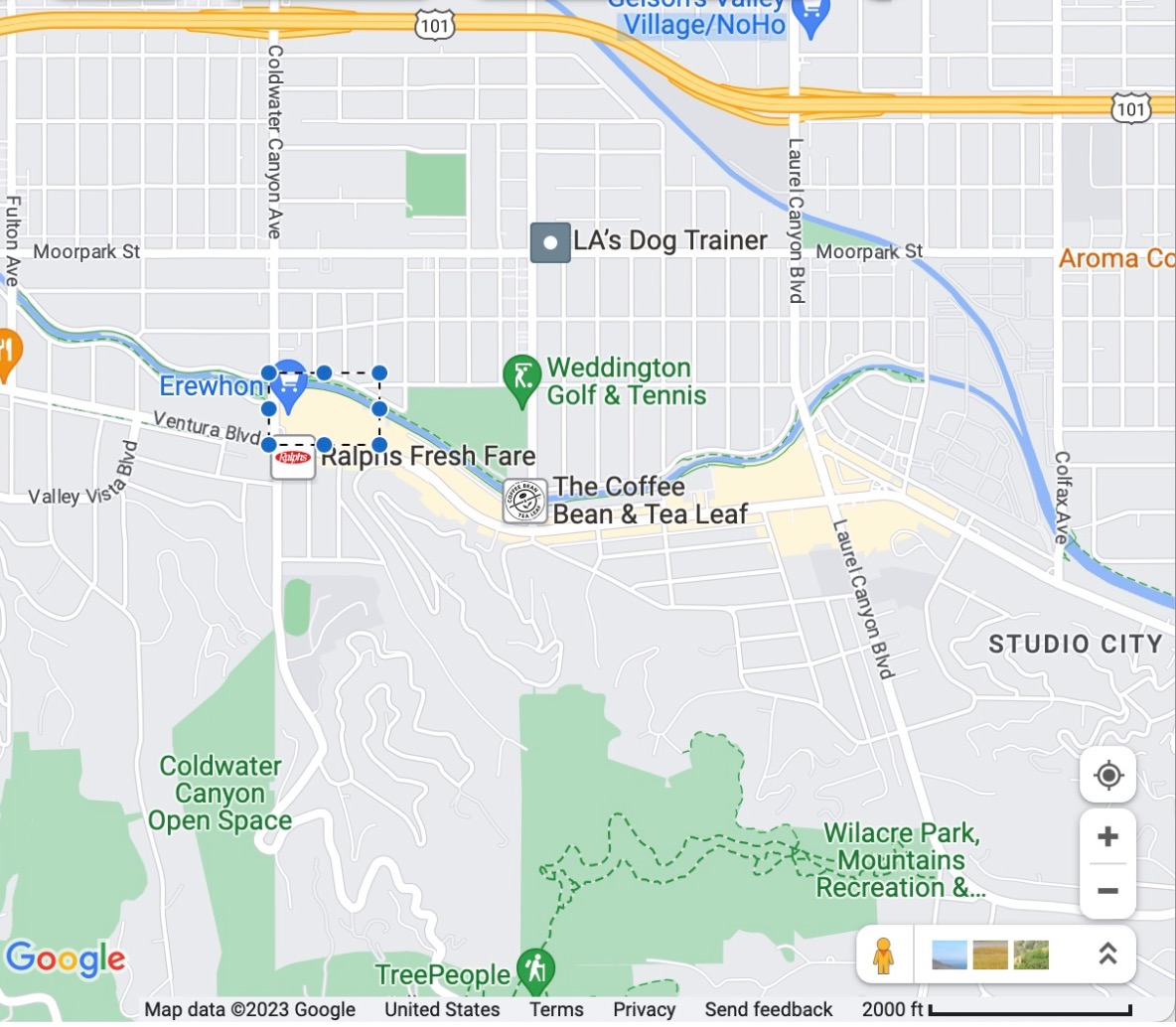Open The Coffee Bean & Tea Leaf marker

pos(524,500)
